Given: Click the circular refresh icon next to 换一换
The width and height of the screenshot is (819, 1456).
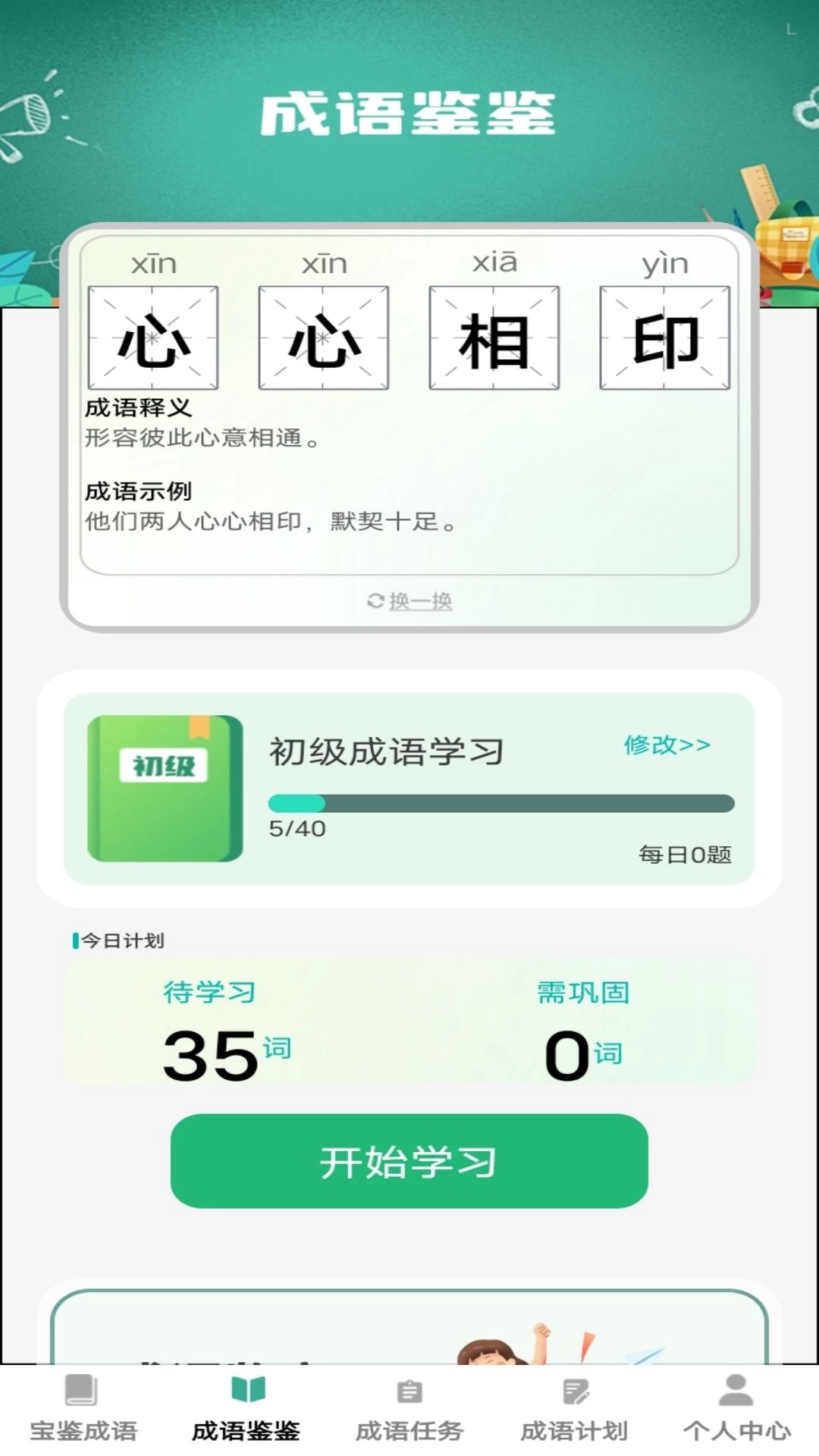Looking at the screenshot, I should coord(375,601).
